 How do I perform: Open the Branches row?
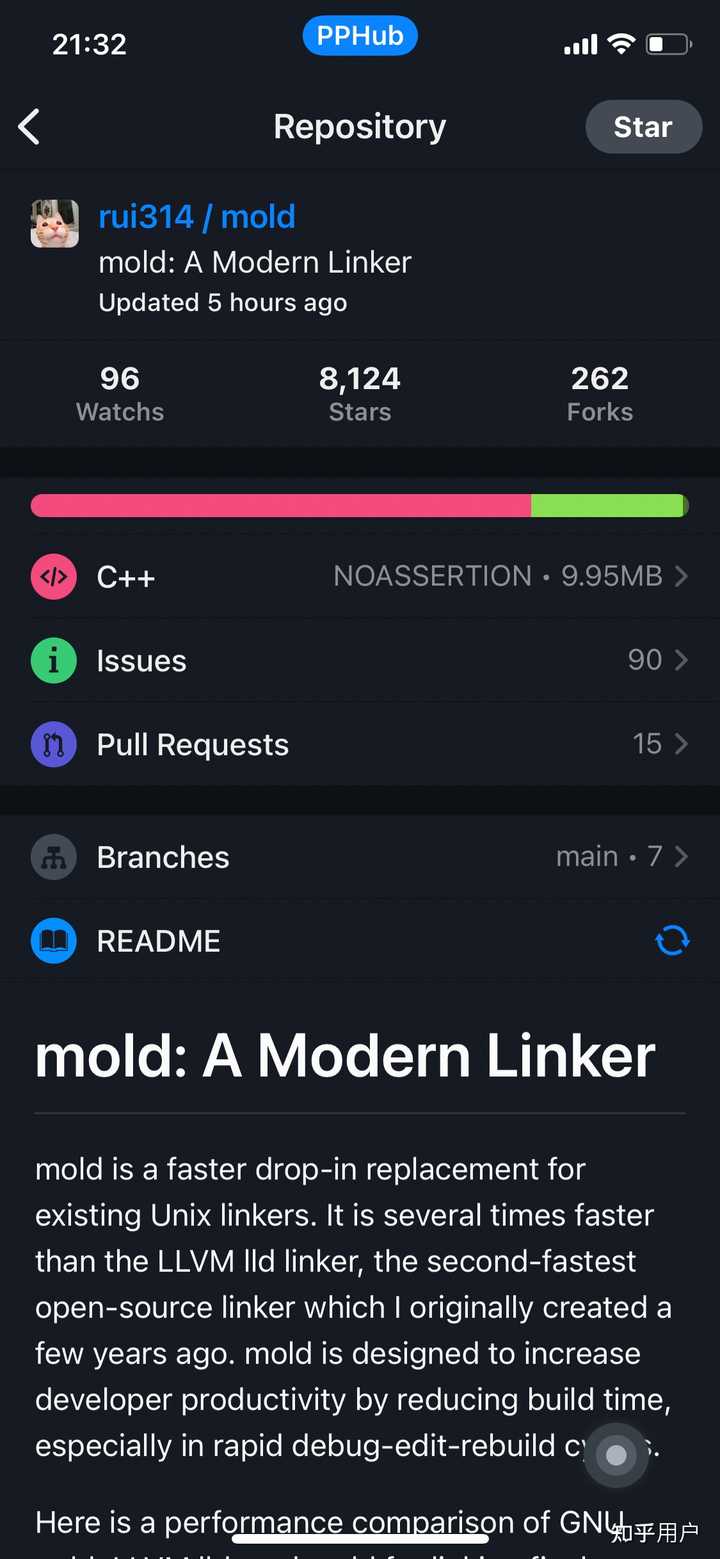[x=360, y=857]
